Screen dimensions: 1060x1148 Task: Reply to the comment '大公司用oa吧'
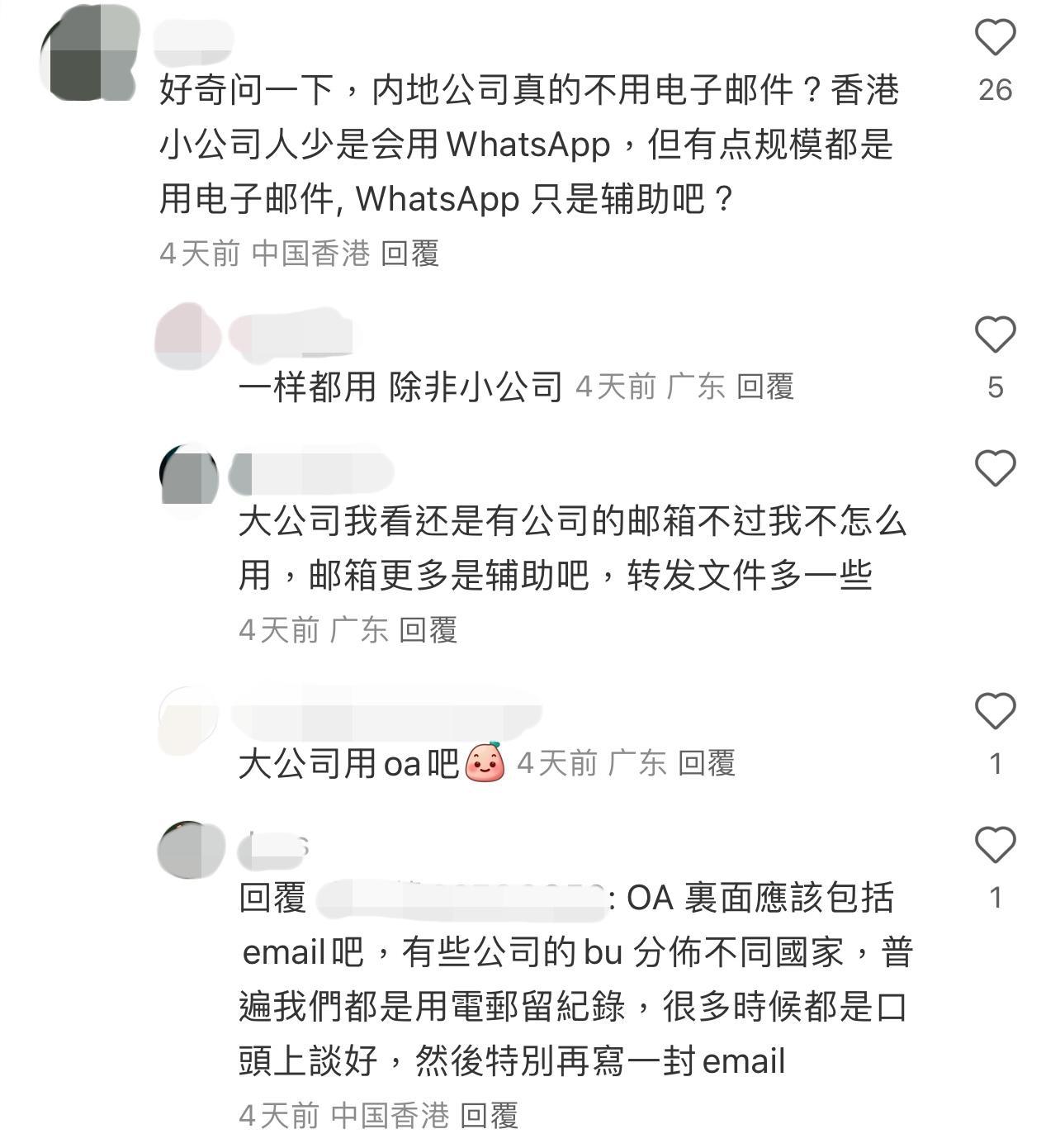point(706,763)
